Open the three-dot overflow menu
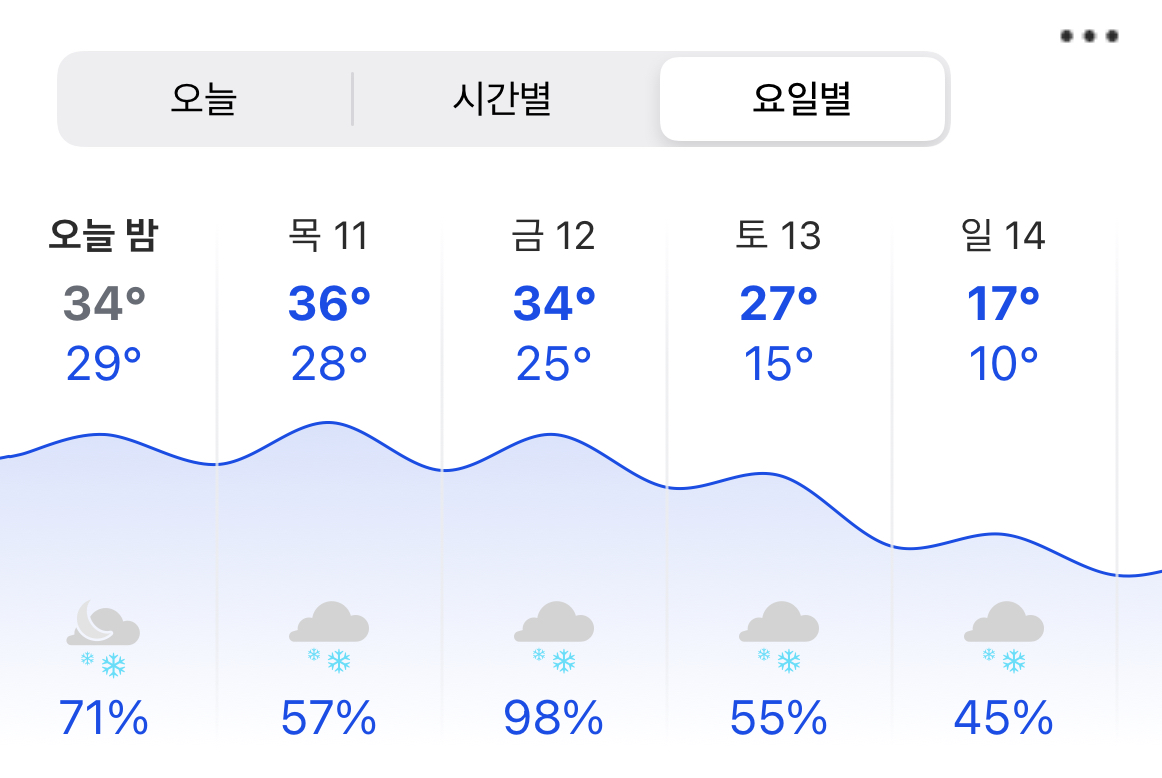The height and width of the screenshot is (778, 1162). [1089, 37]
